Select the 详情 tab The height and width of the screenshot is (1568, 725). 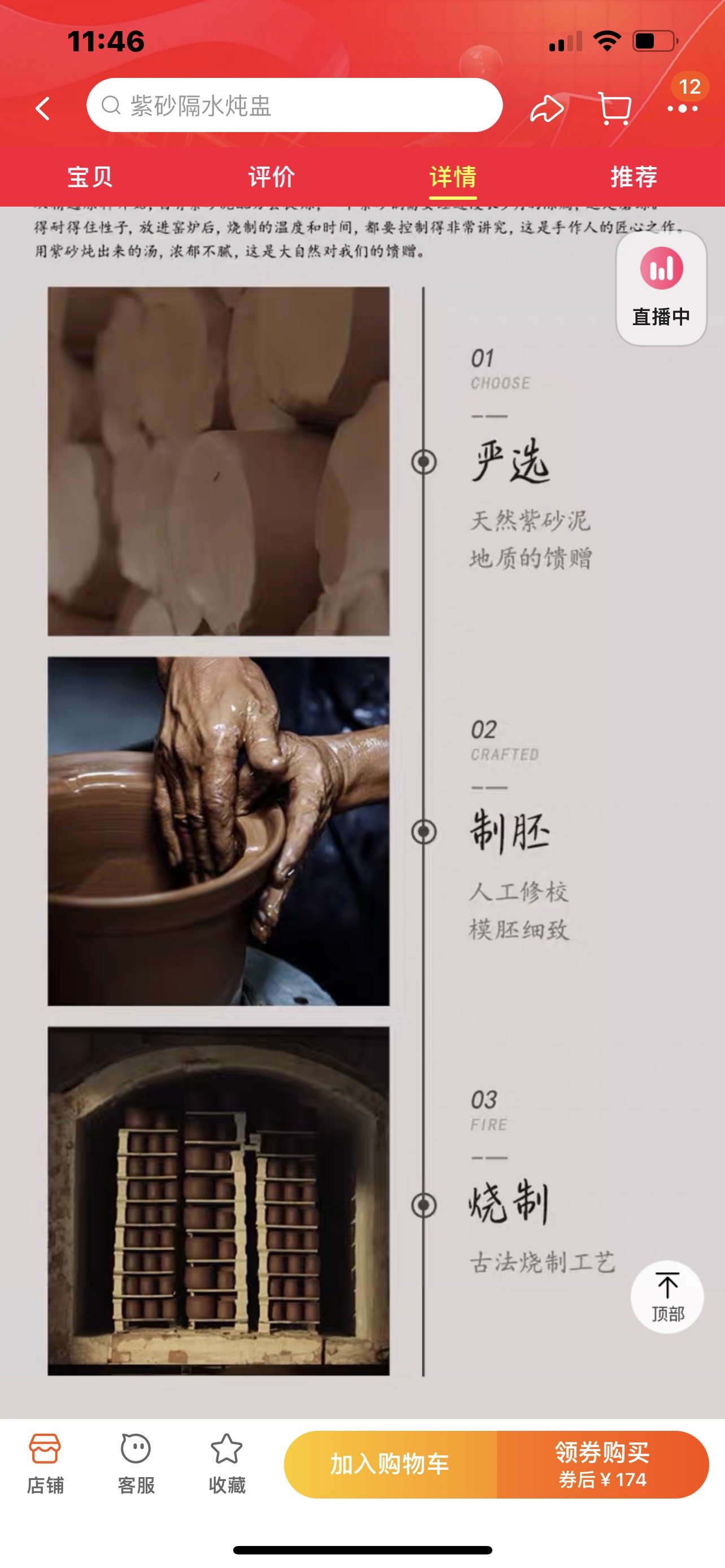point(452,177)
